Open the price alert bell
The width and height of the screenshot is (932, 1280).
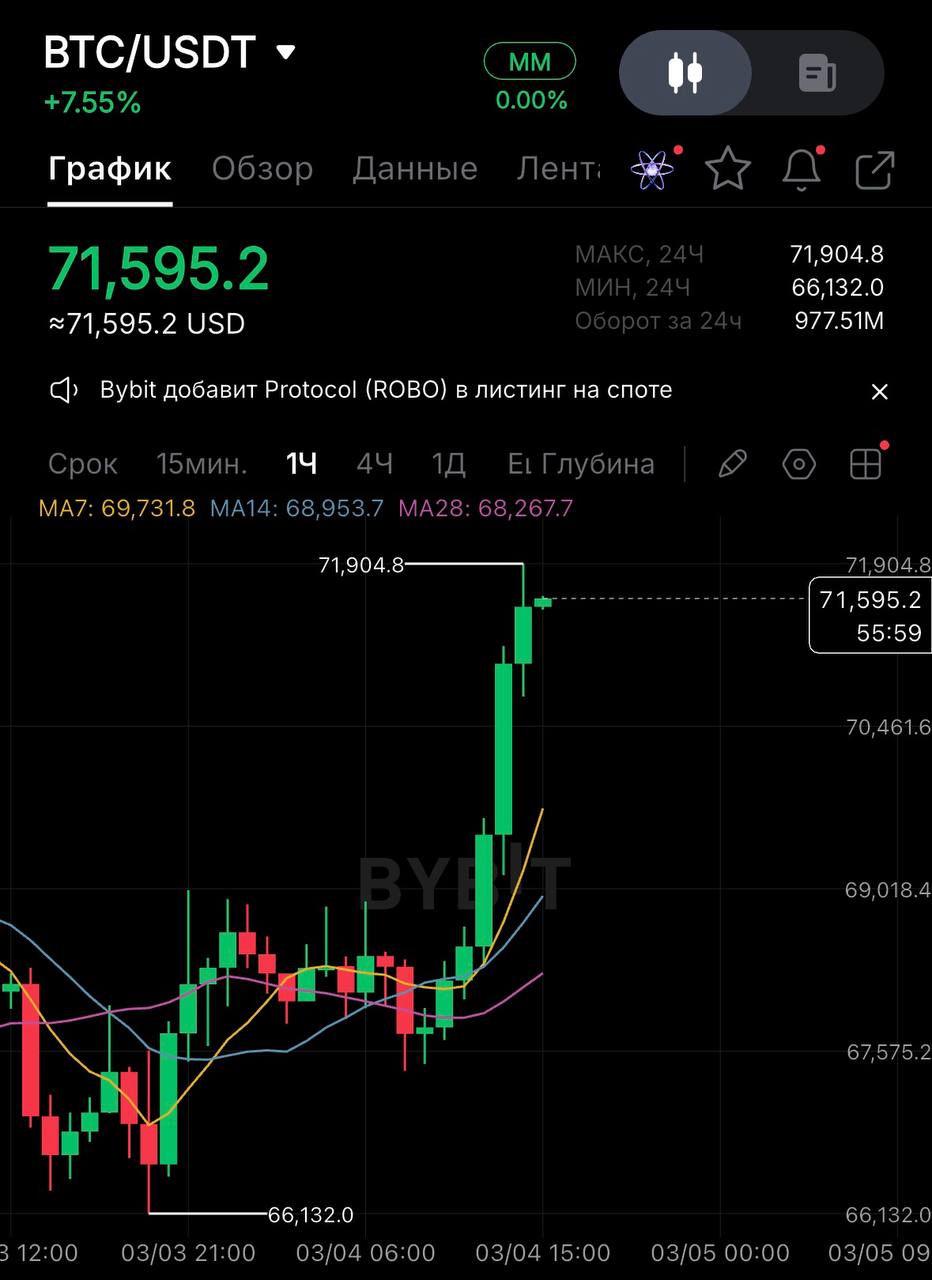click(x=801, y=170)
